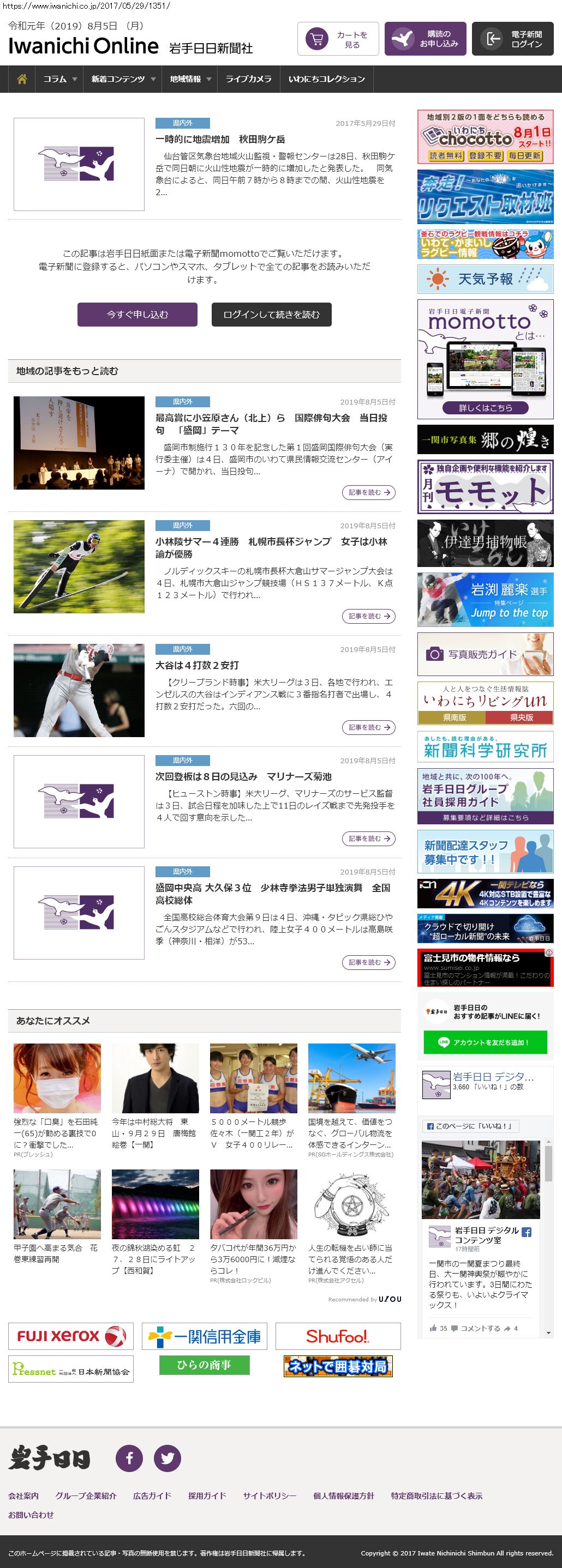
Task: Expand the 地域情報 menu
Action: click(190, 79)
